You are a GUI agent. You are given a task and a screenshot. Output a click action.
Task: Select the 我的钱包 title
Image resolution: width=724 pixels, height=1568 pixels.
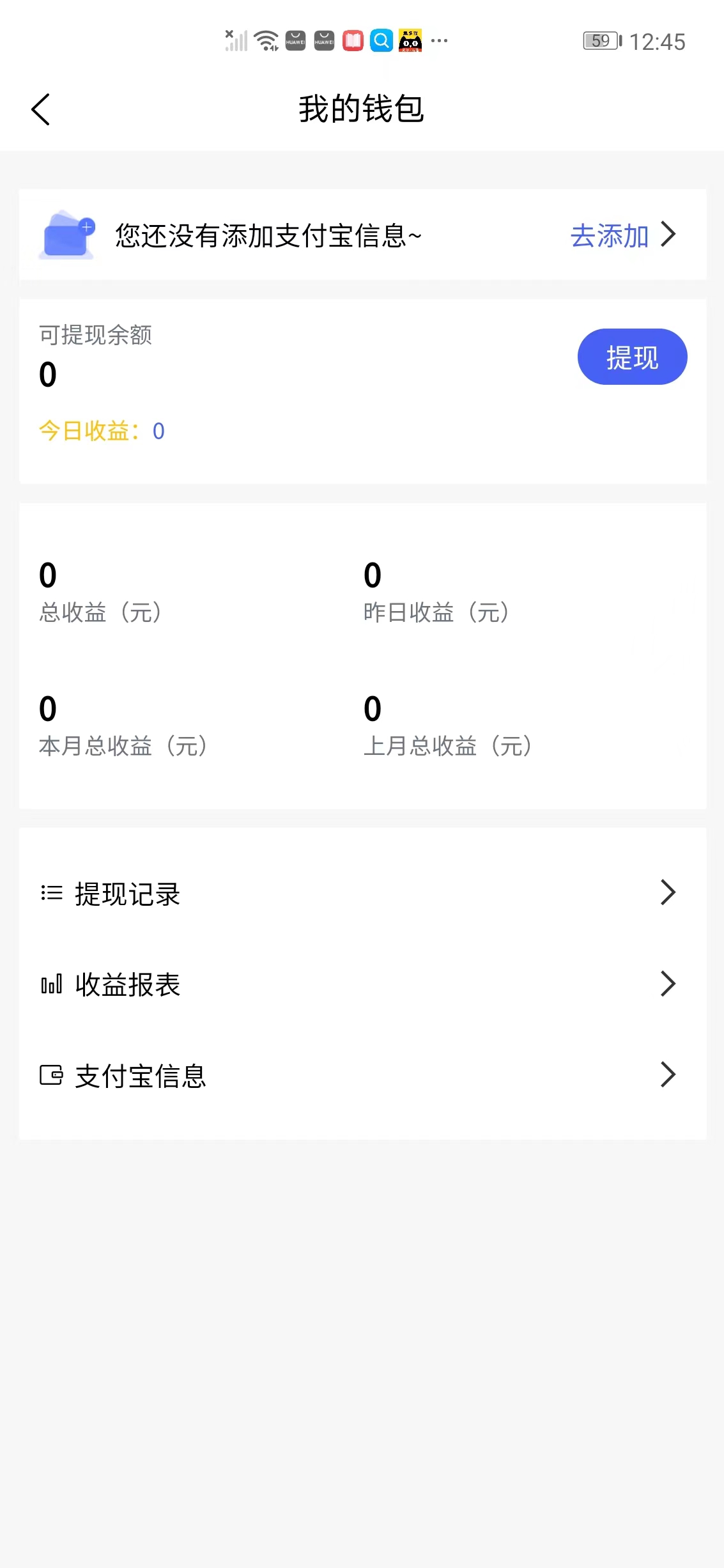[x=362, y=109]
